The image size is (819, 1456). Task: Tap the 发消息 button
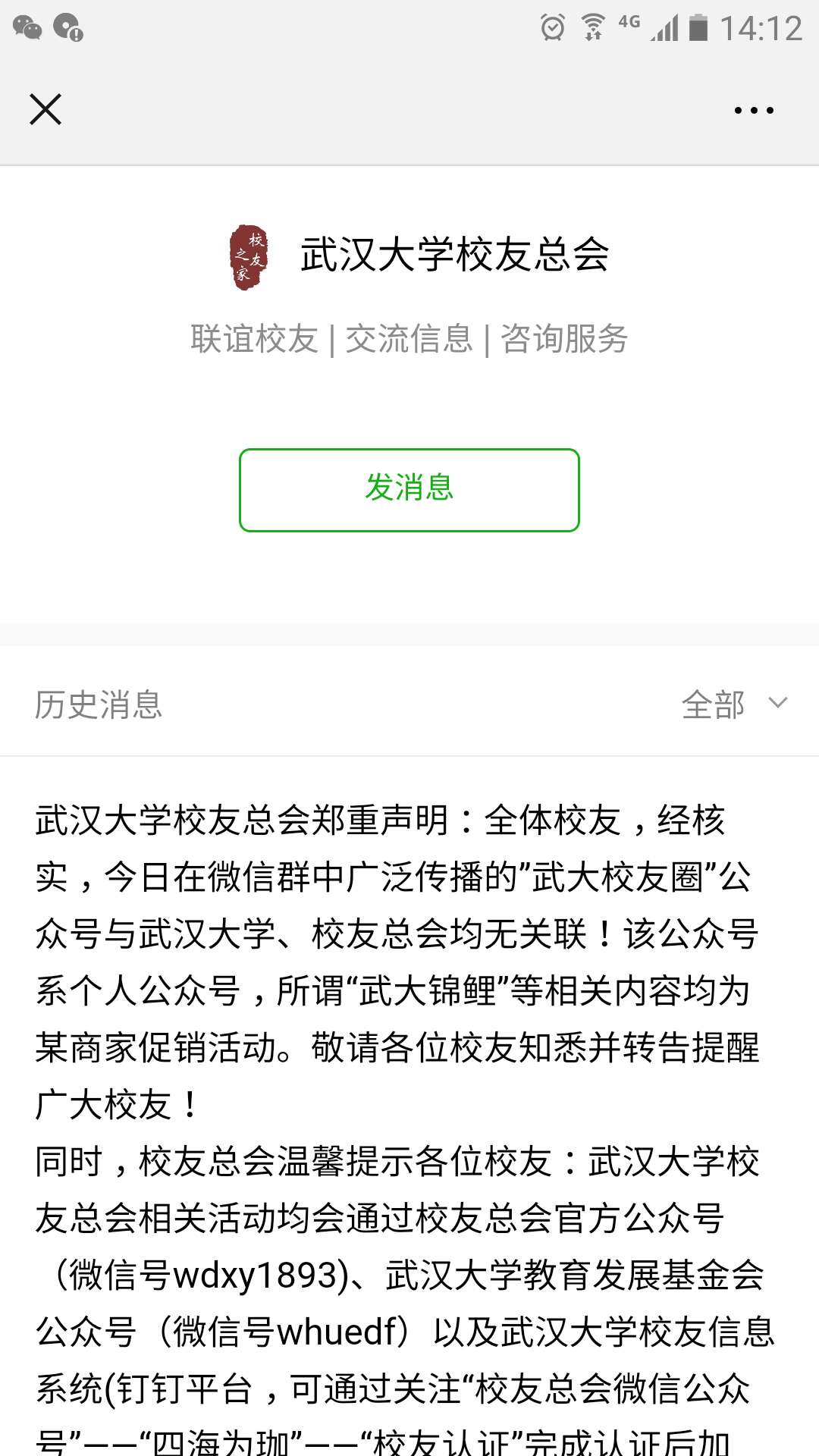409,490
